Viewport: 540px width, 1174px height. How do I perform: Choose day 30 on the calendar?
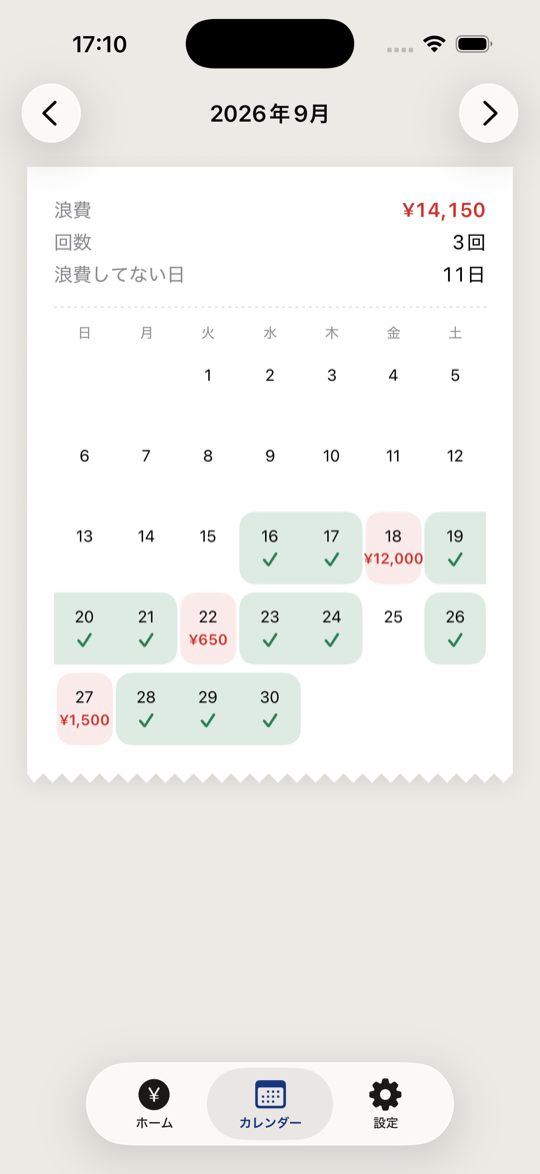click(270, 709)
